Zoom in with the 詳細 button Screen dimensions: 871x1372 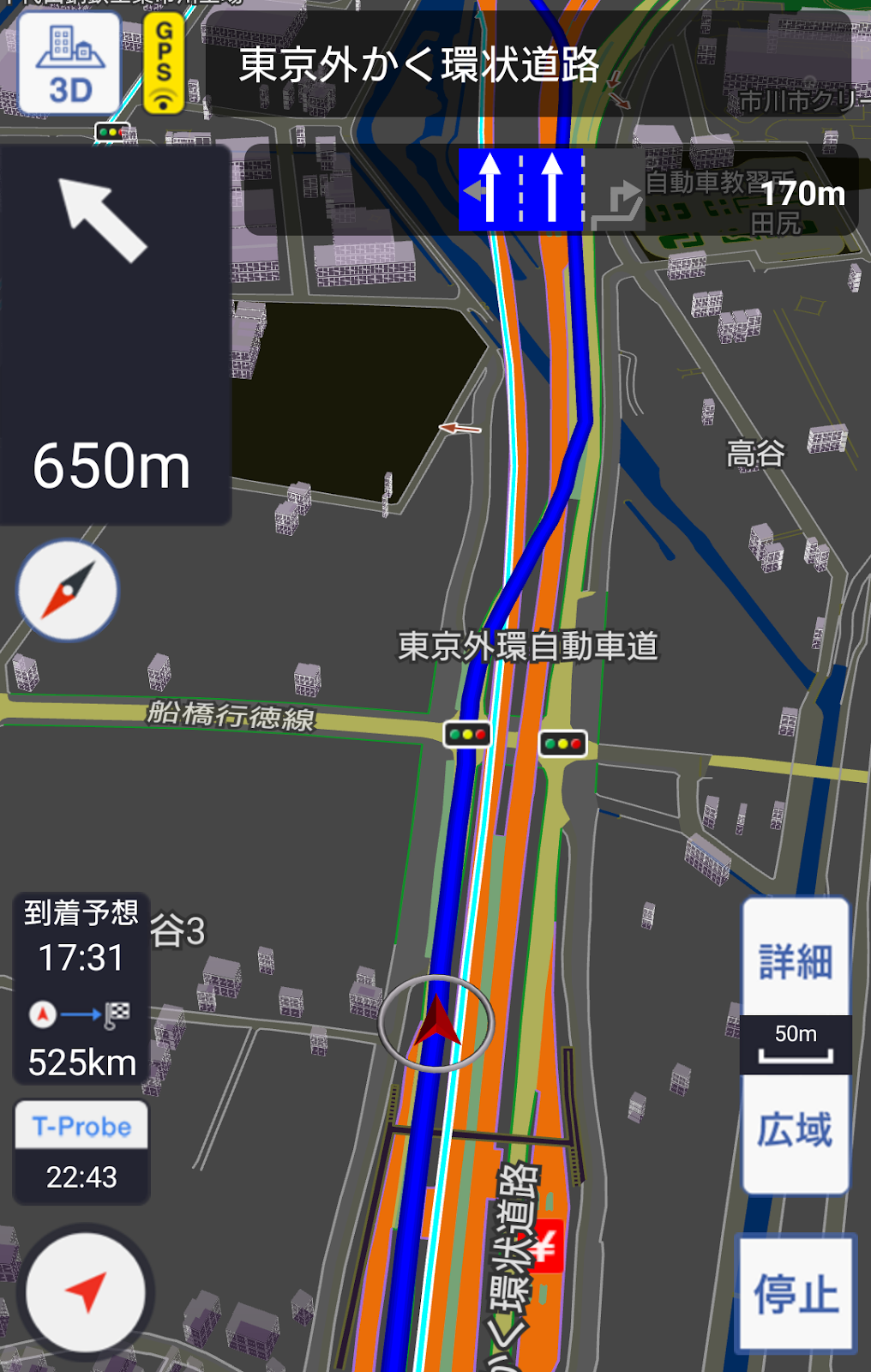tap(796, 960)
